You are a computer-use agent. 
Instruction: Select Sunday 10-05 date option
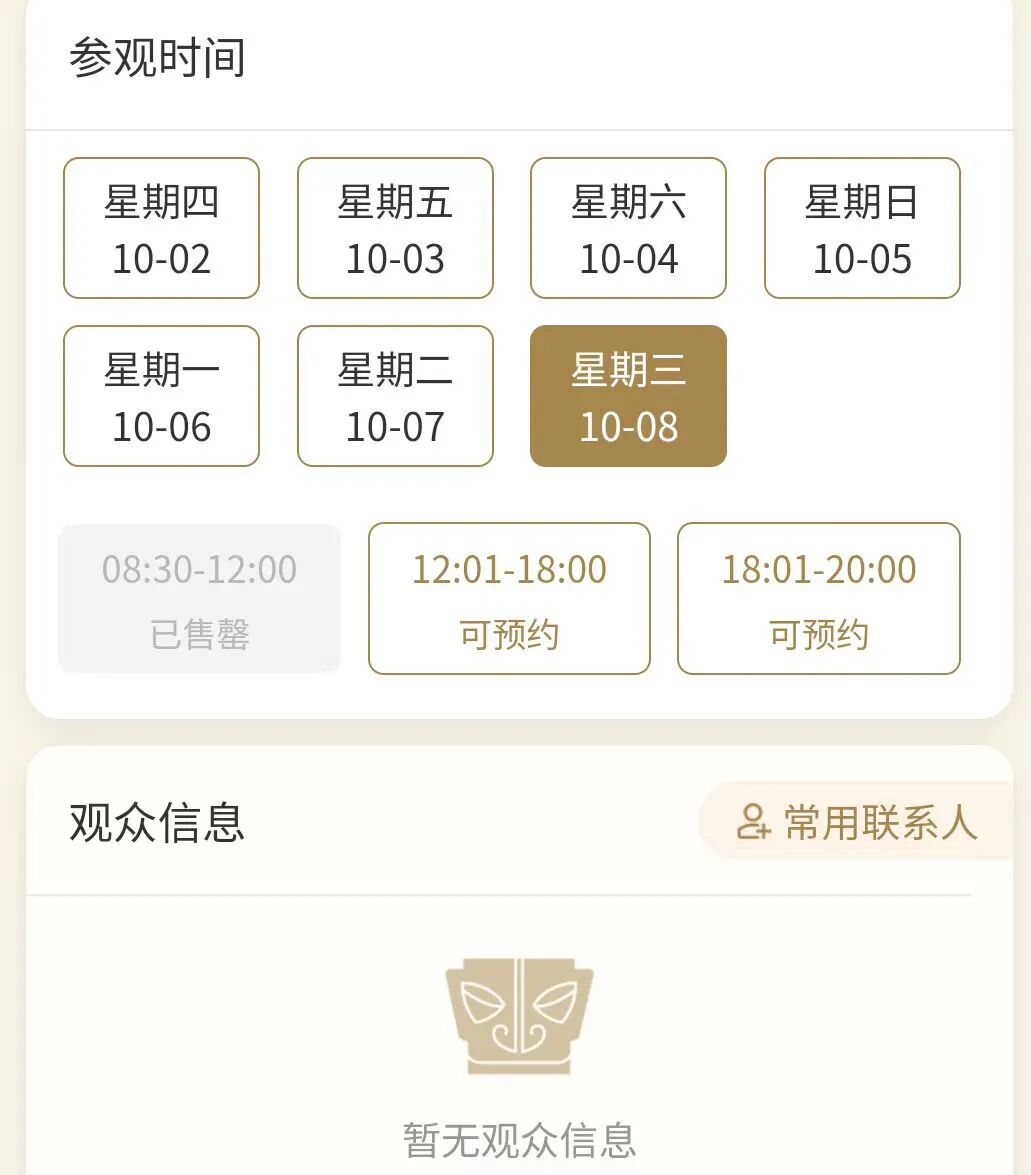pyautogui.click(x=862, y=228)
